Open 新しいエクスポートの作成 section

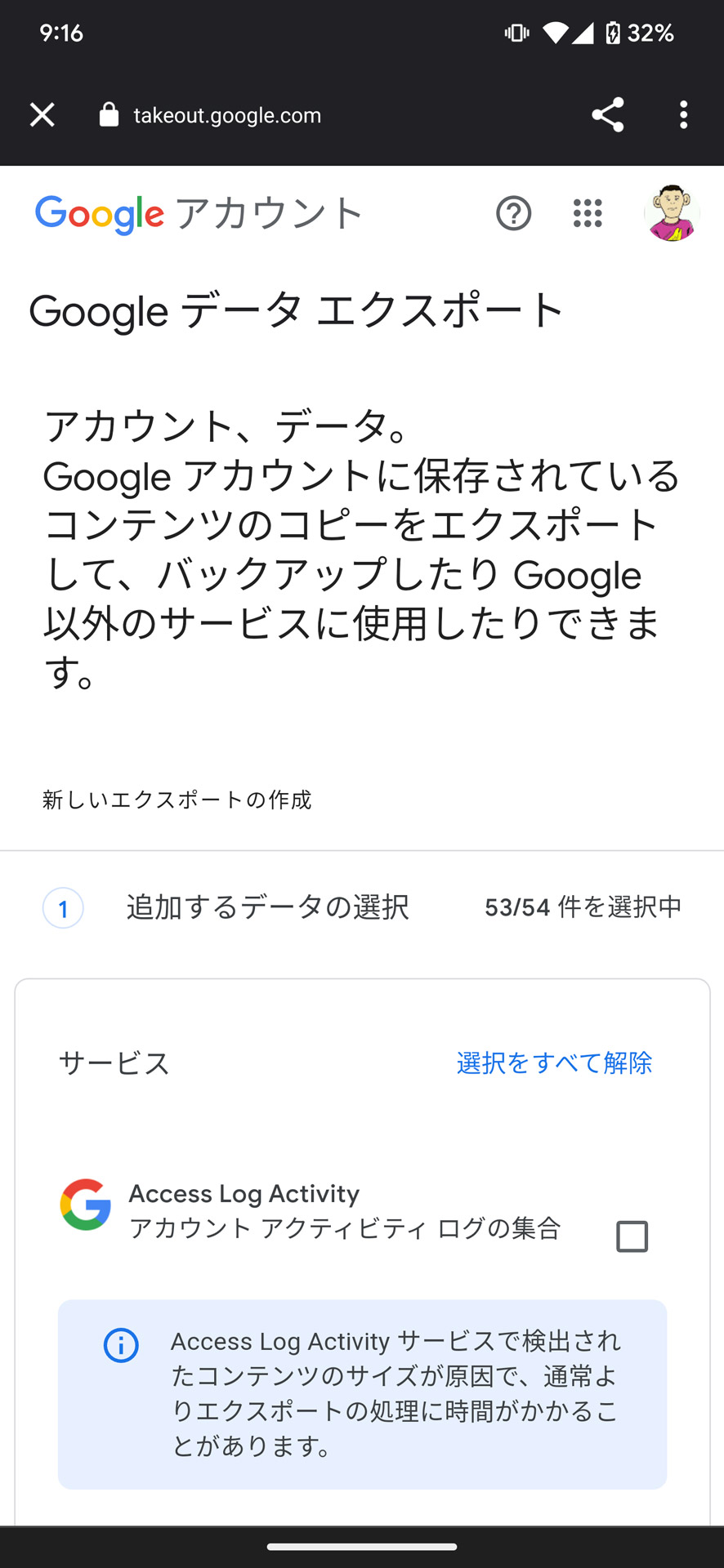click(176, 800)
